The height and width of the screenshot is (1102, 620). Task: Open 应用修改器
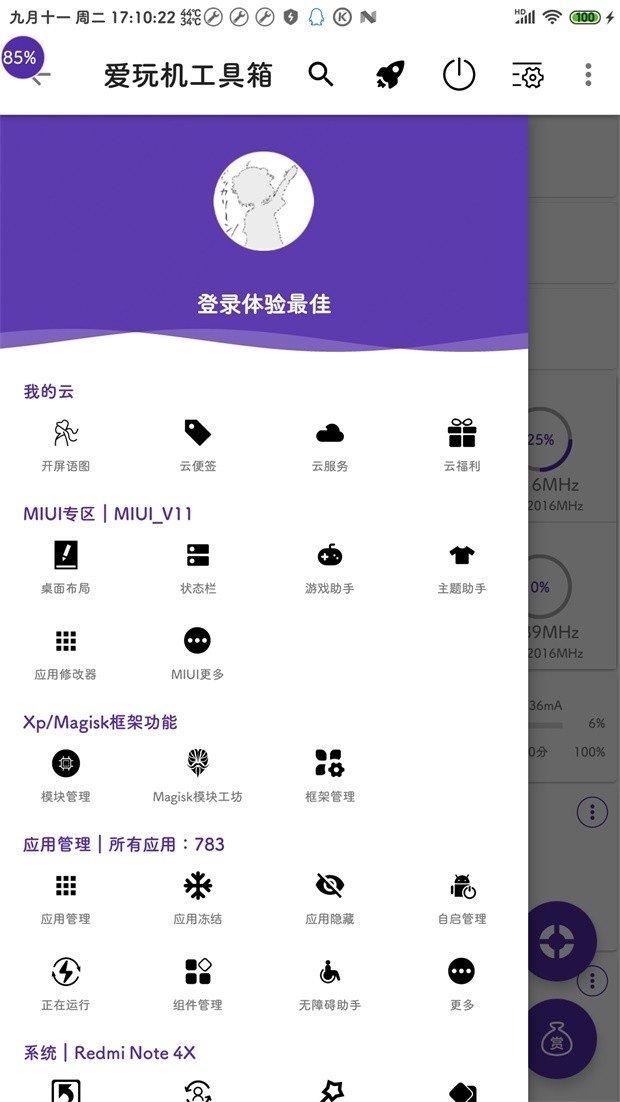tap(66, 652)
